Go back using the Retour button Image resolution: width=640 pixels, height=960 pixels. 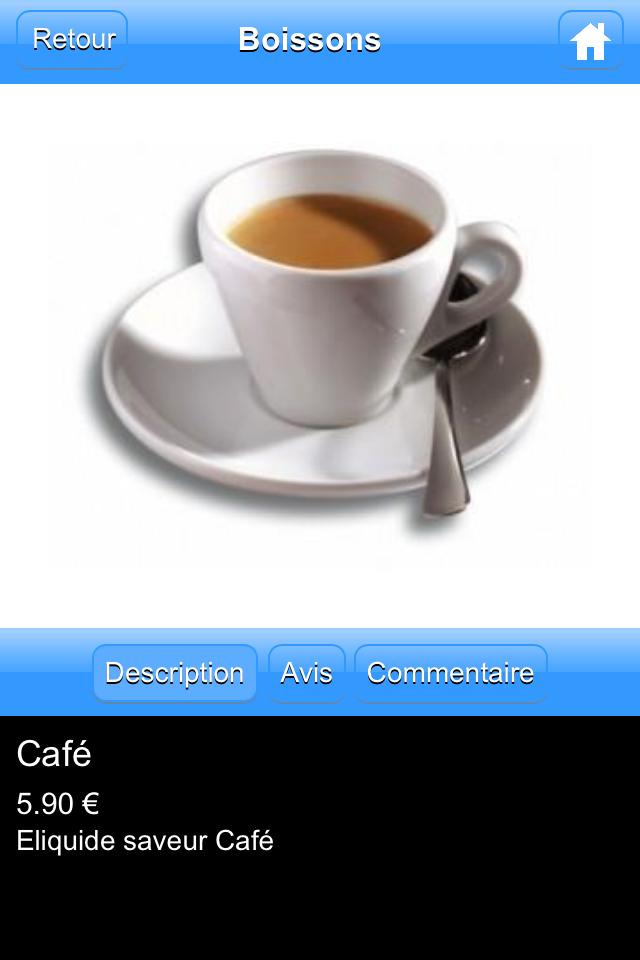(73, 40)
